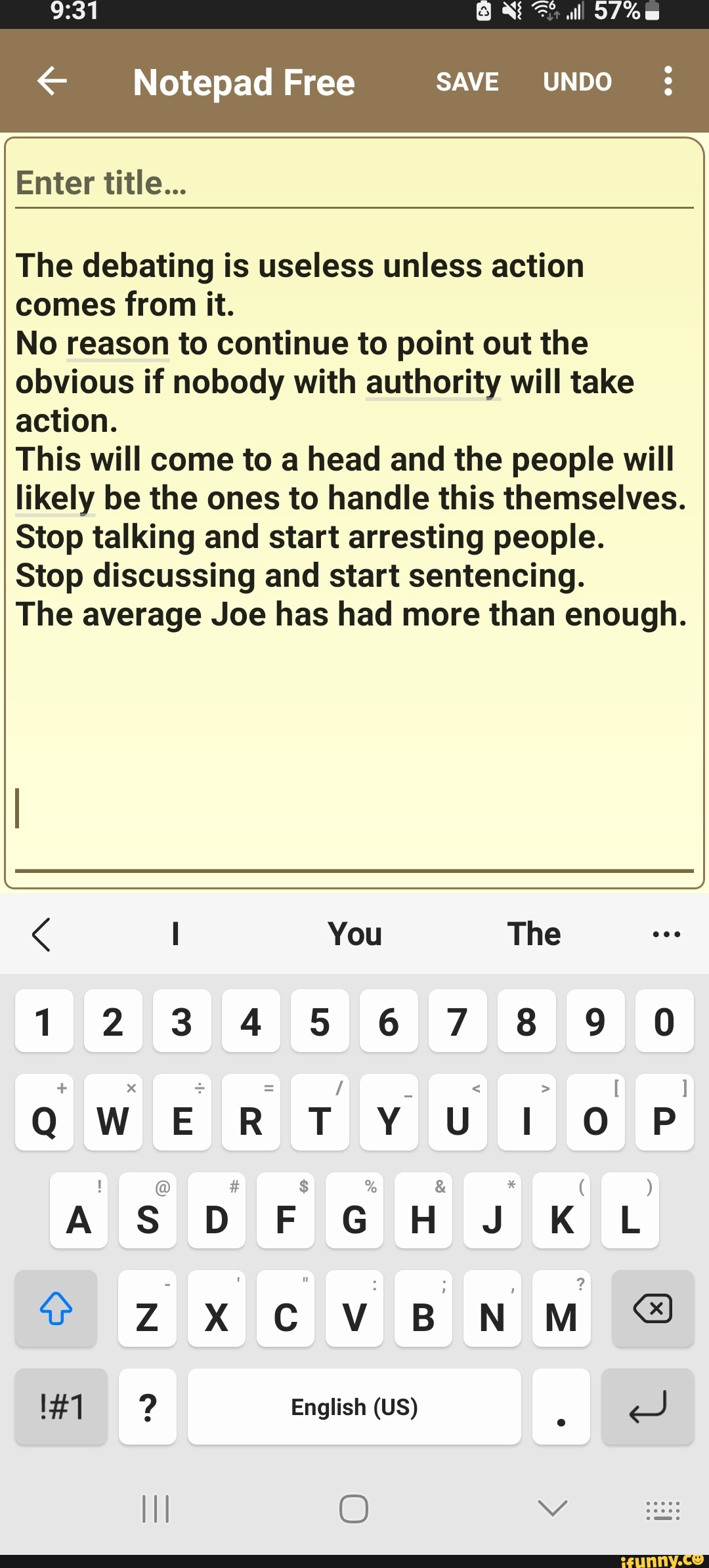This screenshot has height=1568, width=709.
Task: Switch to symbols with !#1 key
Action: (x=60, y=1407)
